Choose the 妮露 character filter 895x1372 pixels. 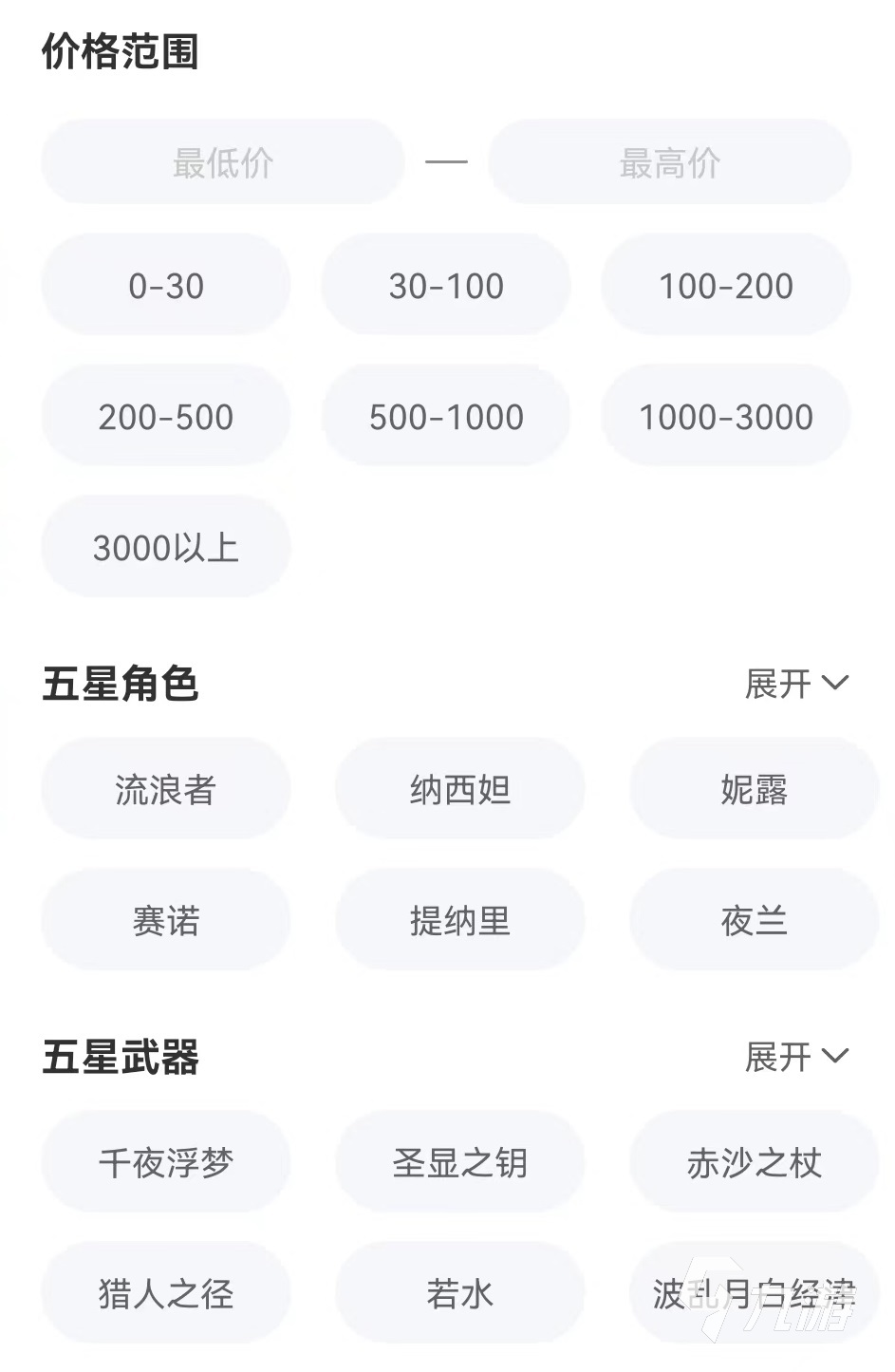pyautogui.click(x=754, y=789)
